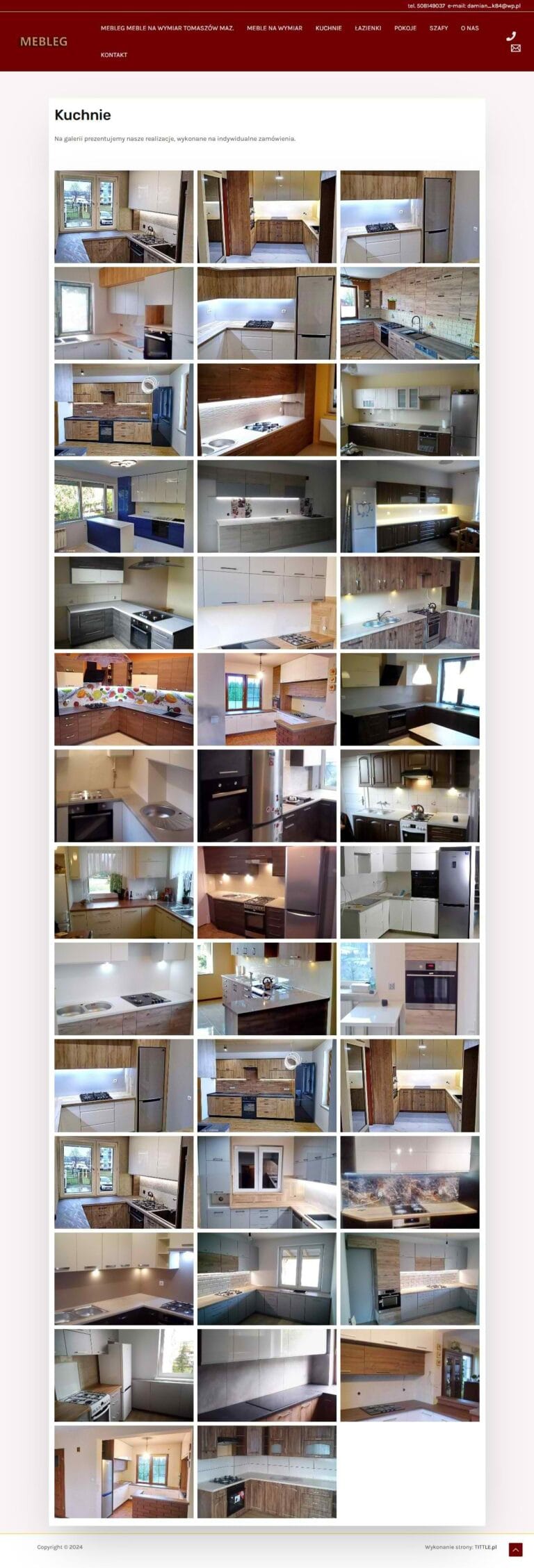
Task: Open the marble-pattern backsplash kitchen photo
Action: 410,1182
